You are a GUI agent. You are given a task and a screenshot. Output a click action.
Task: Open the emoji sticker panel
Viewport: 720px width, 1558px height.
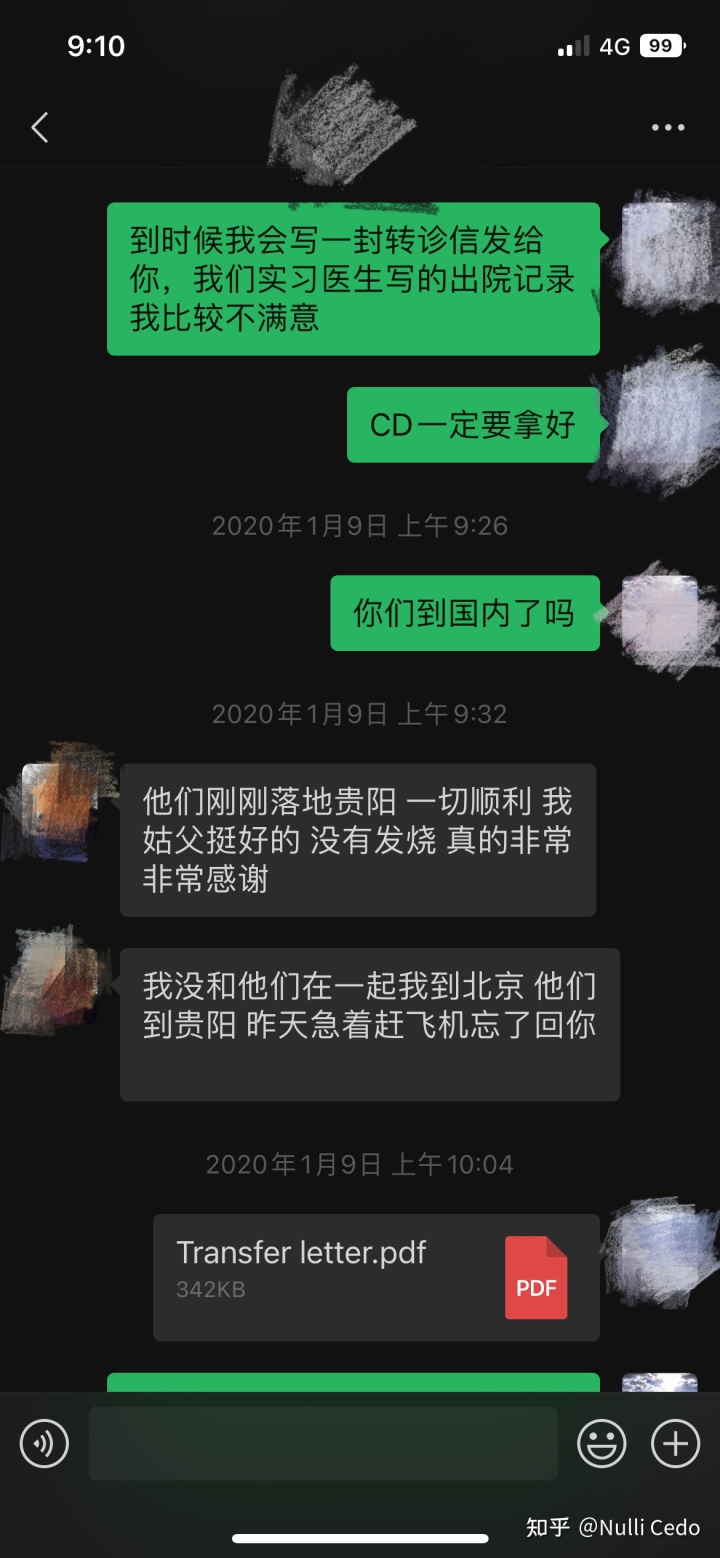pos(602,1444)
